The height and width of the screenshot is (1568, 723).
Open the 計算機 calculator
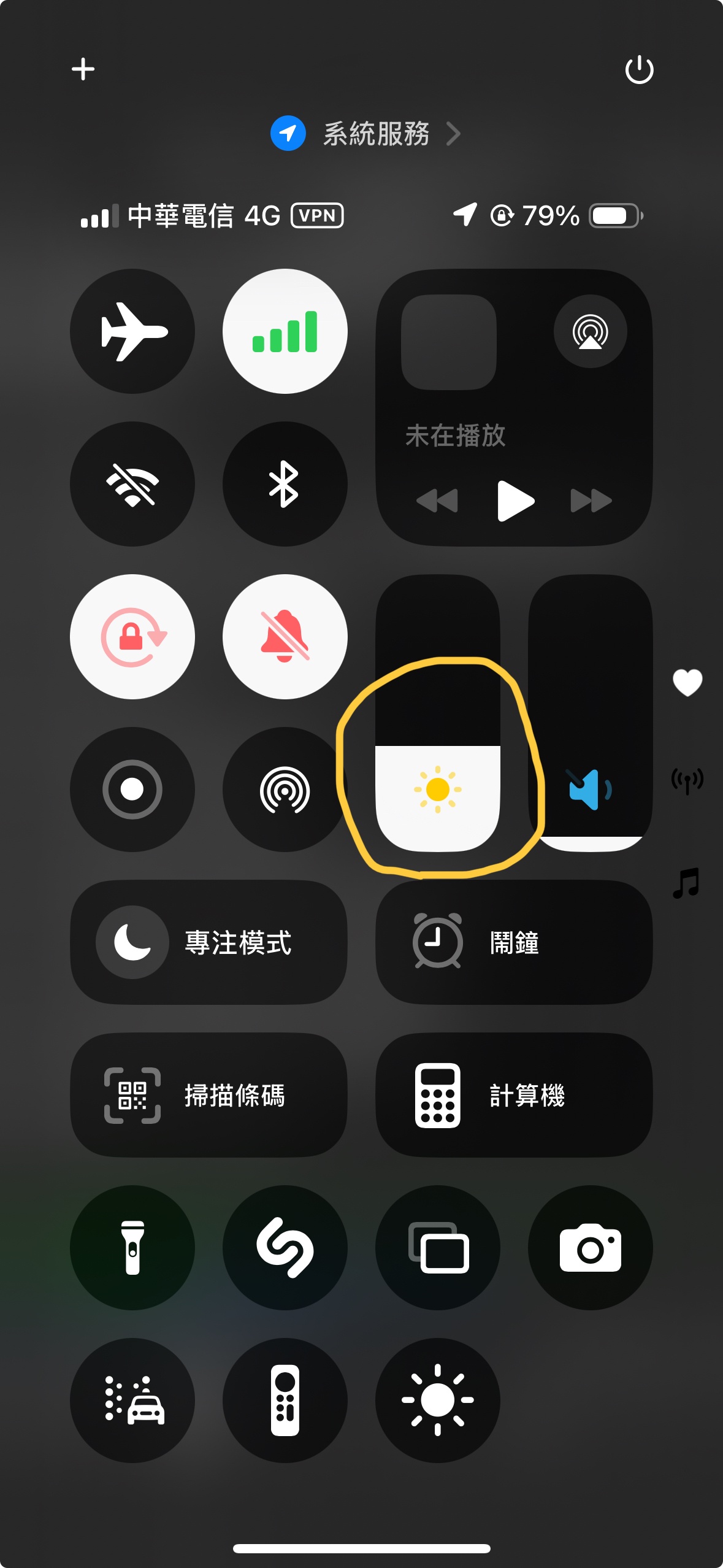click(x=514, y=1095)
